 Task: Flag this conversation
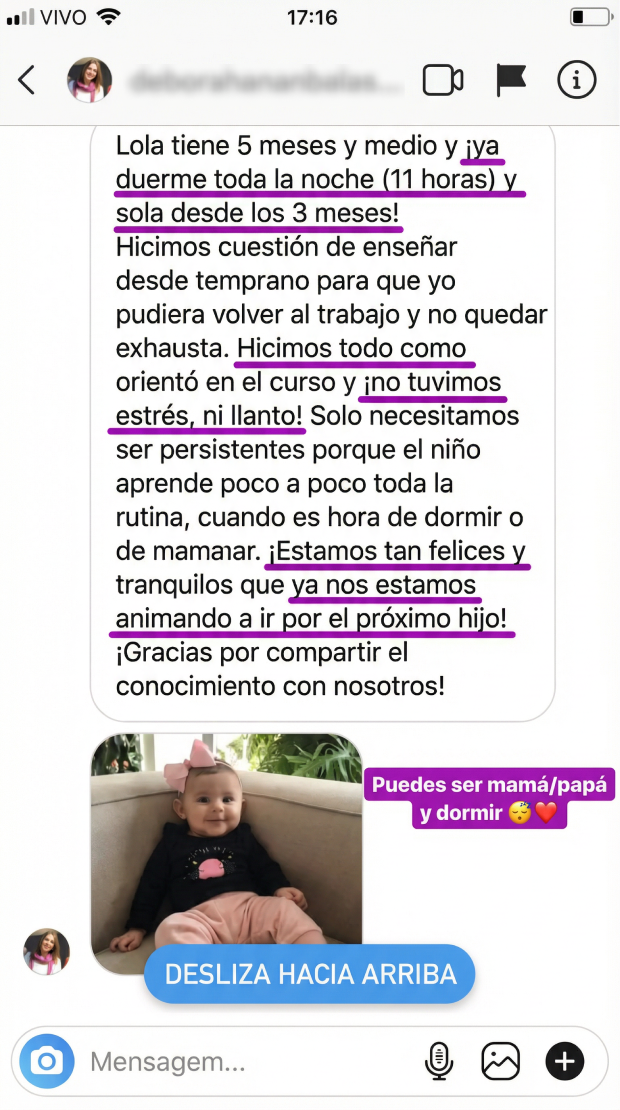(511, 80)
